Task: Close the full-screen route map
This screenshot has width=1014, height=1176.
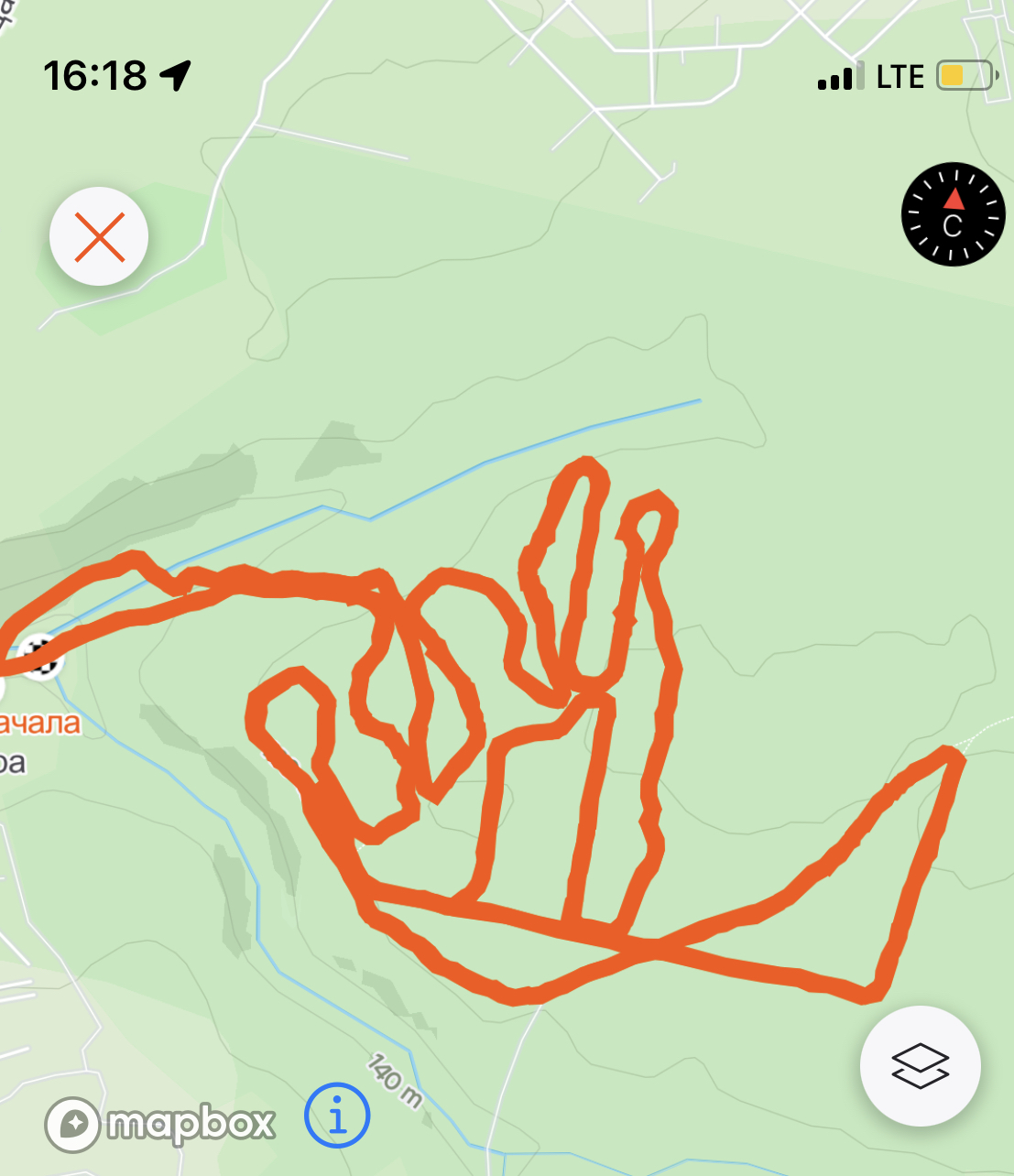Action: coord(99,236)
